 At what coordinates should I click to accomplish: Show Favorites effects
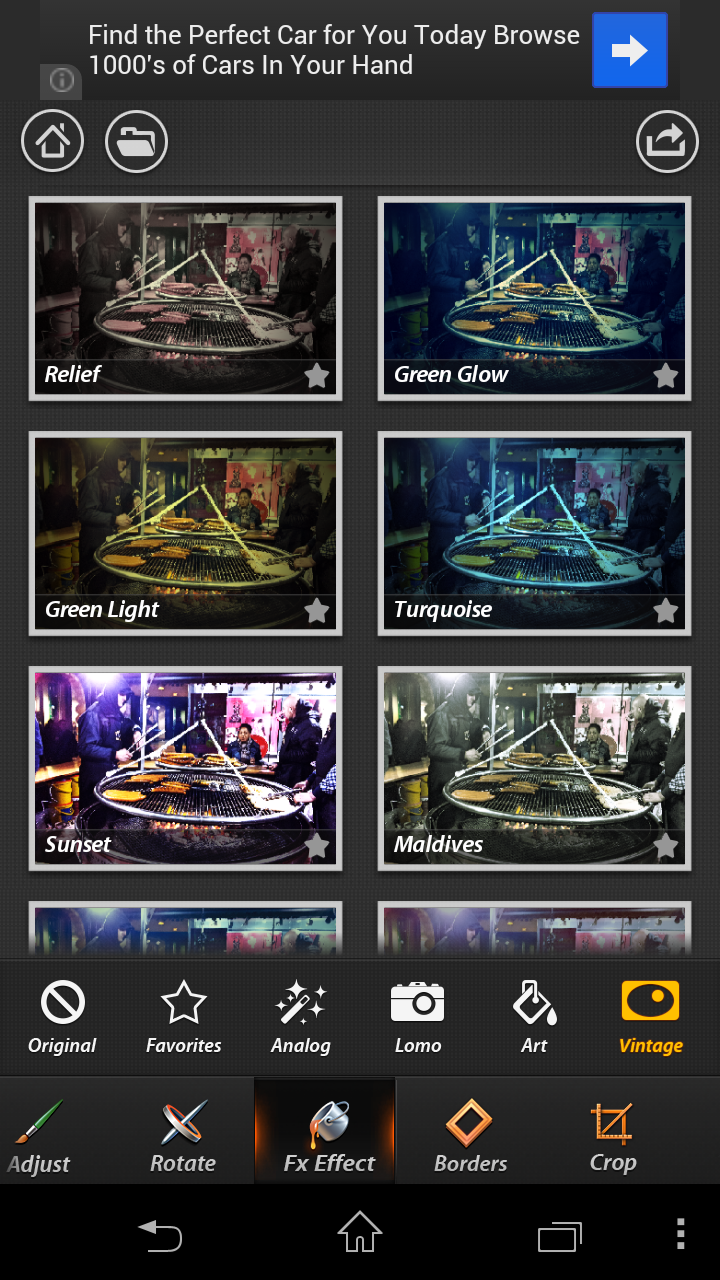pos(184,1018)
